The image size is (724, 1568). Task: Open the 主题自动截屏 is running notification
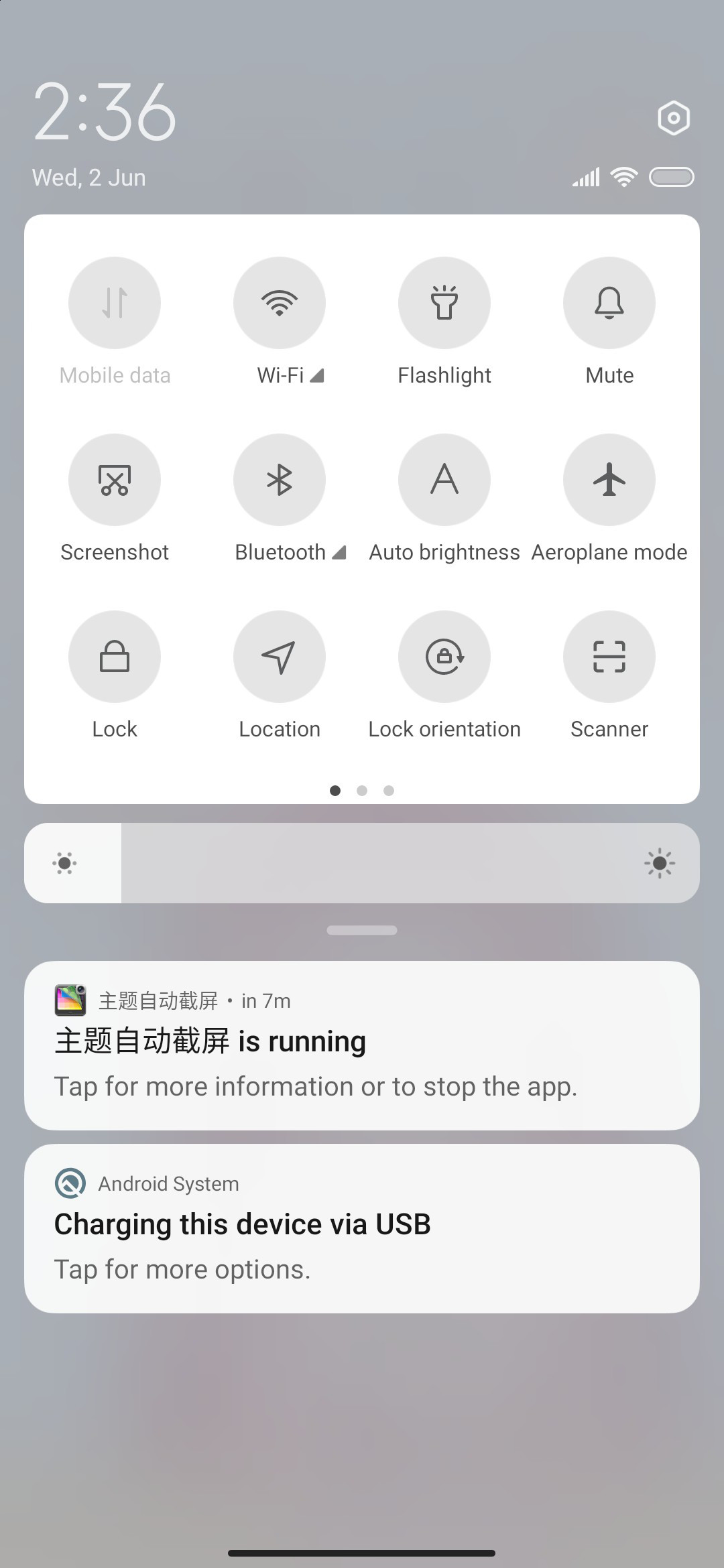pos(362,1045)
